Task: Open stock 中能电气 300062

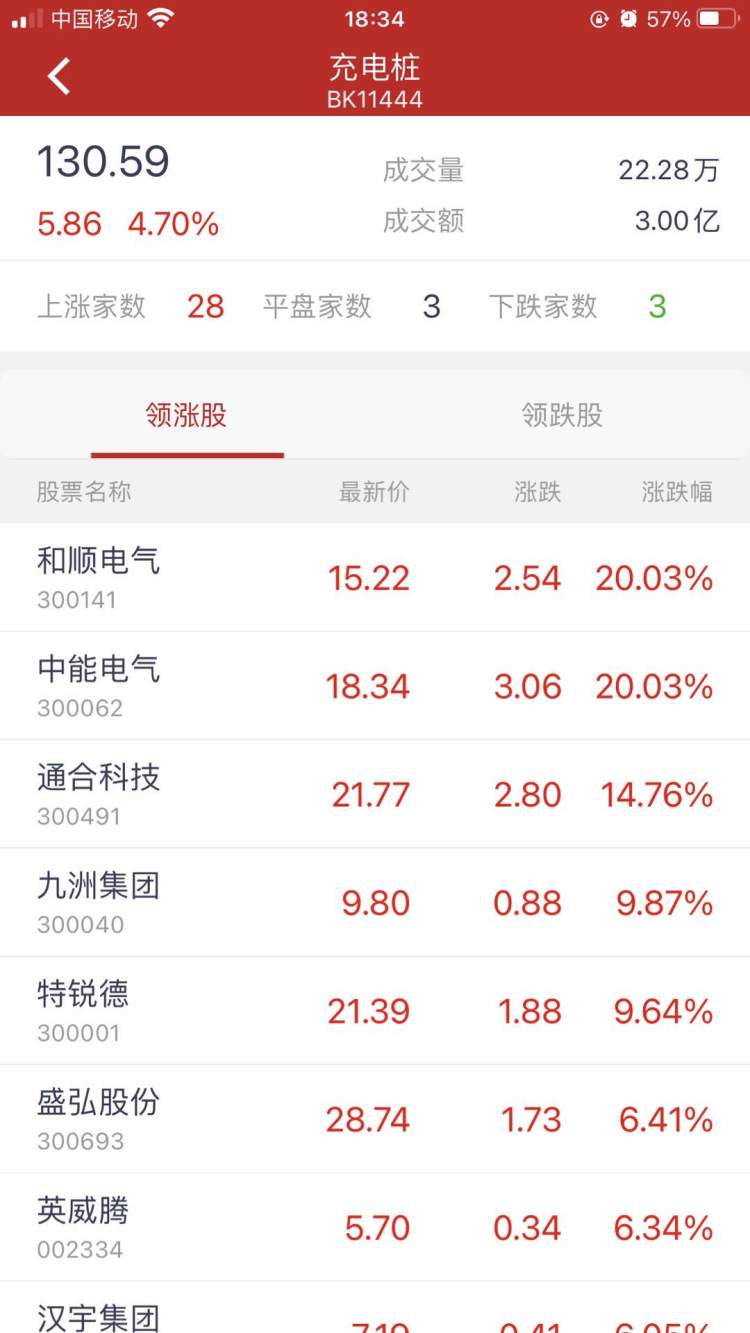Action: 375,686
